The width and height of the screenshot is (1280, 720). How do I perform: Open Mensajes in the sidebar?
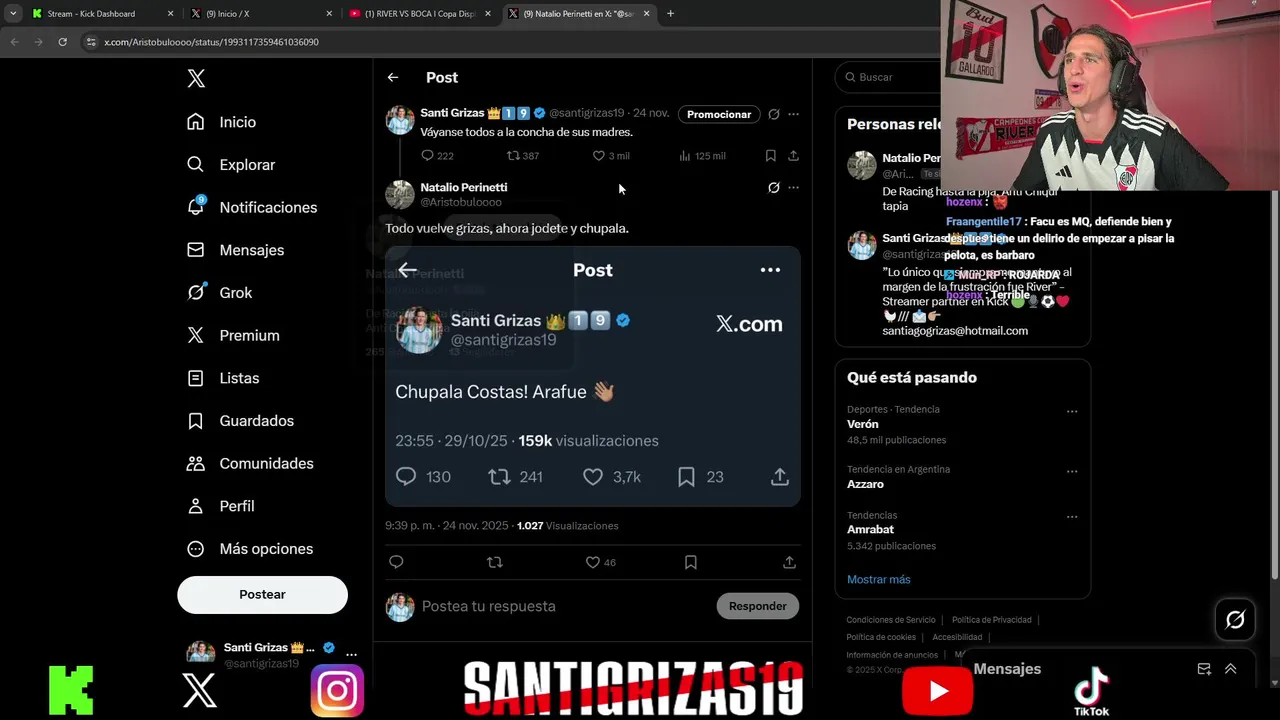pos(251,250)
